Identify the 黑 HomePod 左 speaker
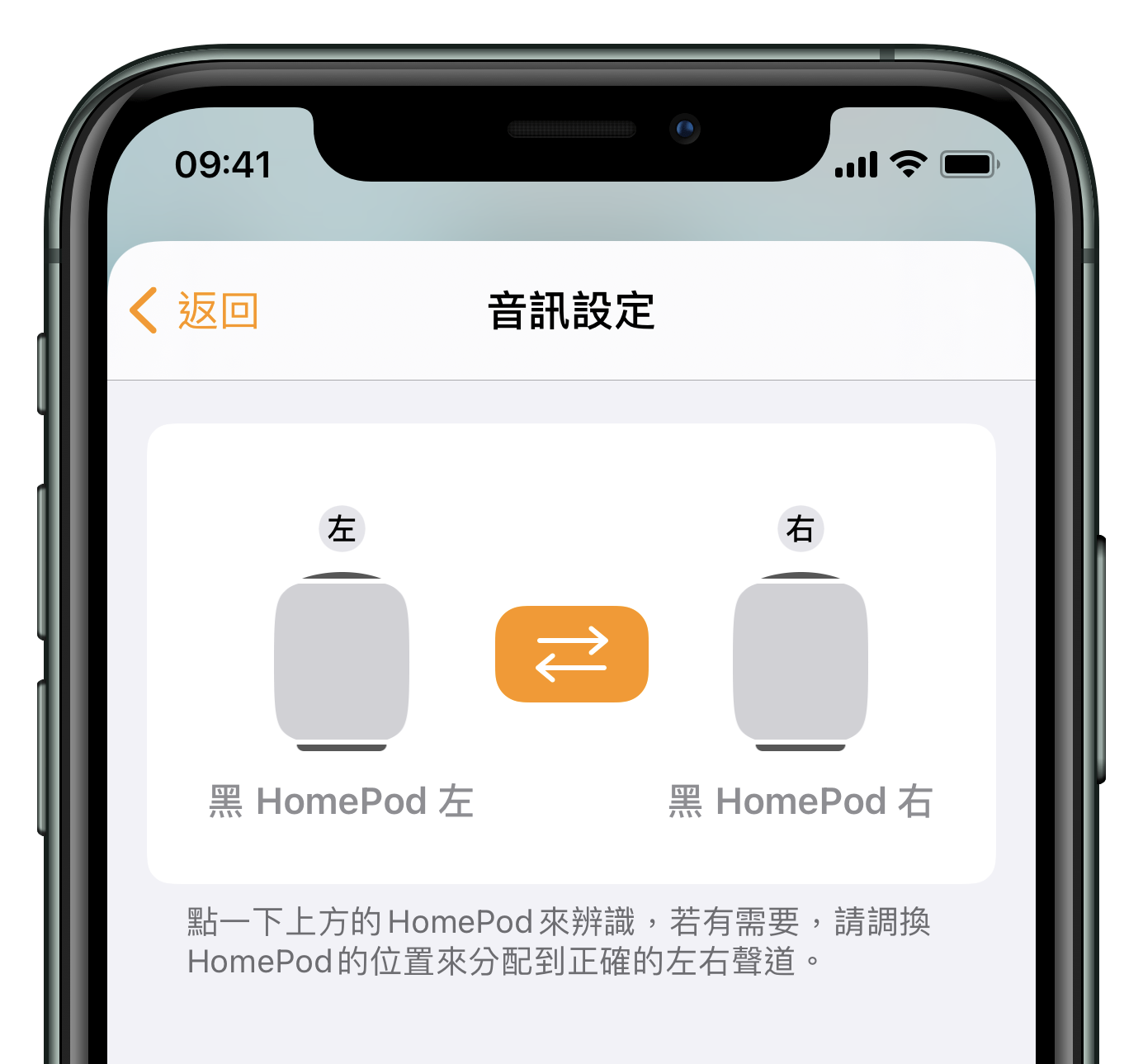This screenshot has width=1143, height=1064. pyautogui.click(x=342, y=662)
